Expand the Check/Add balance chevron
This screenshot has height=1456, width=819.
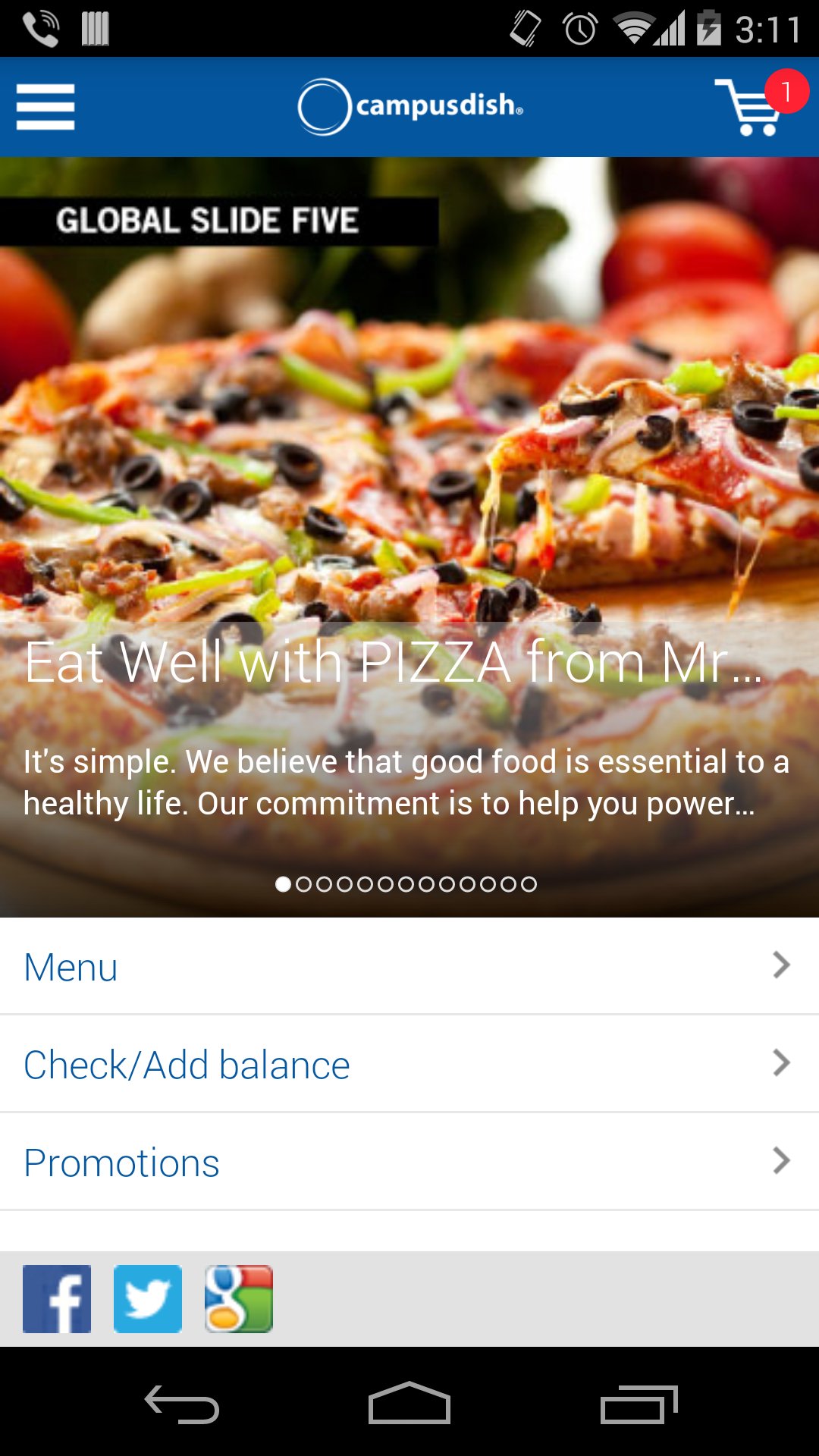point(782,1063)
